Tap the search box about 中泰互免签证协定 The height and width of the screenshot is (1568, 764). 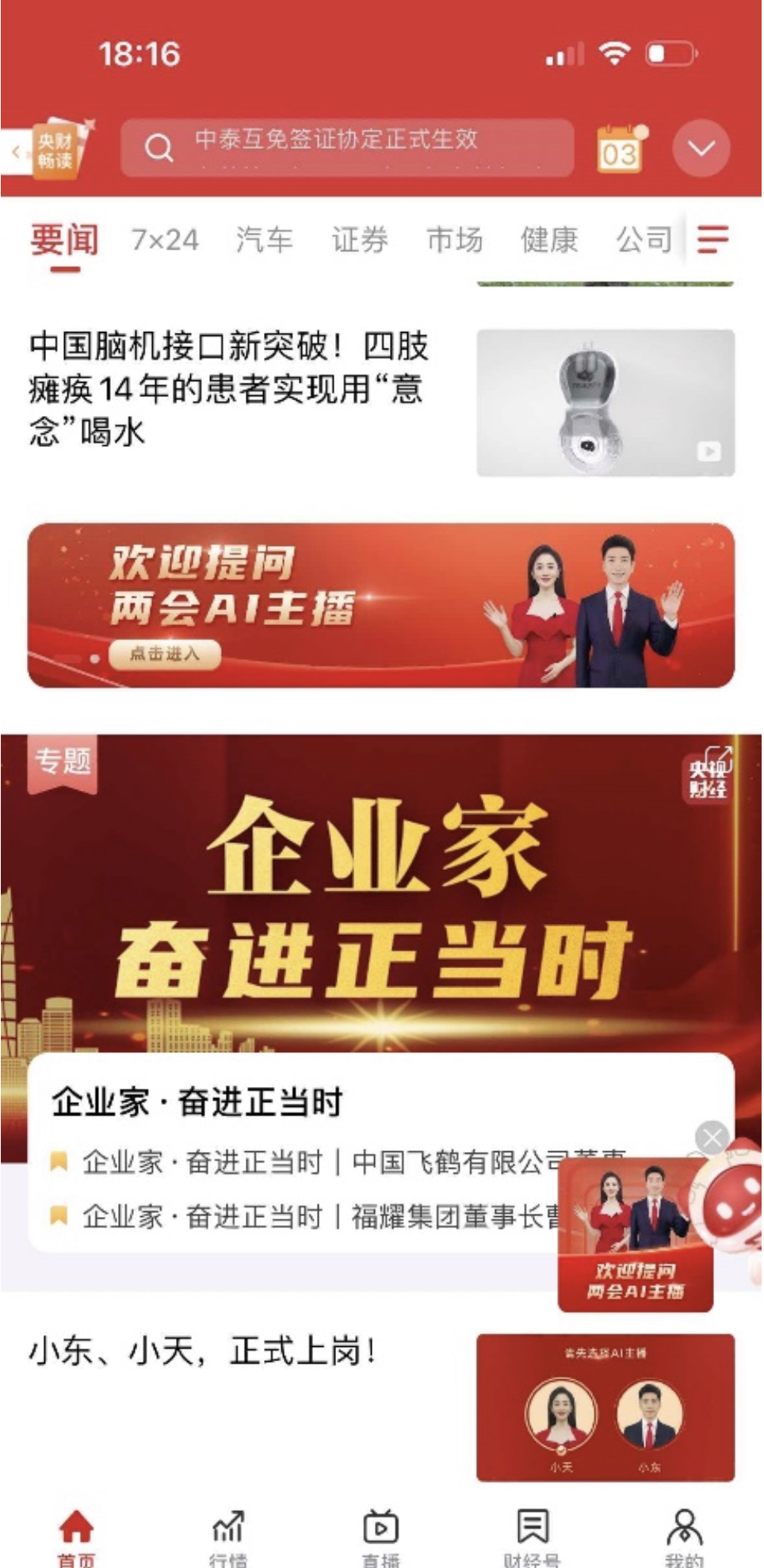[347, 147]
